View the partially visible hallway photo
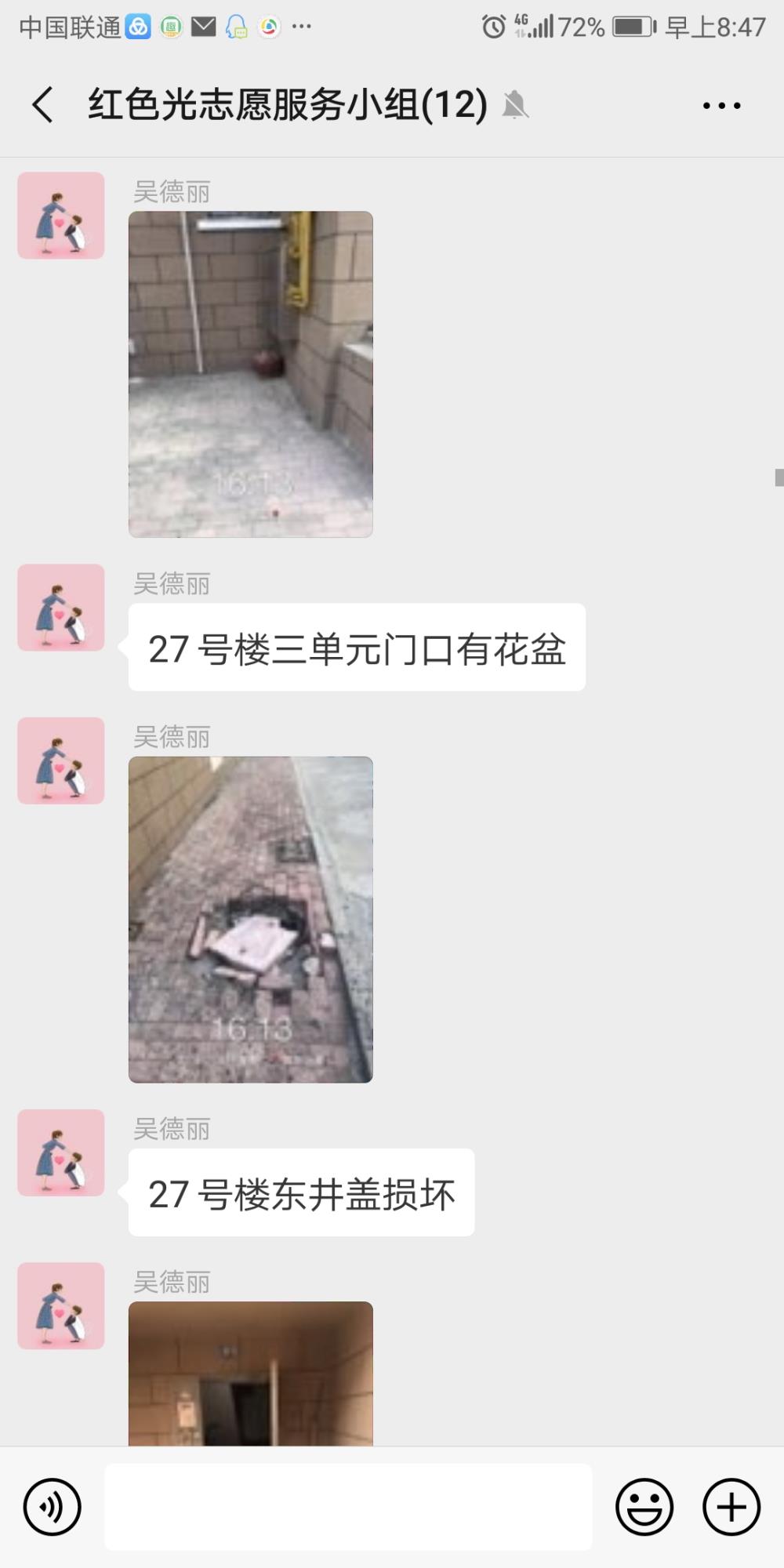This screenshot has height=1568, width=784. (x=251, y=1374)
